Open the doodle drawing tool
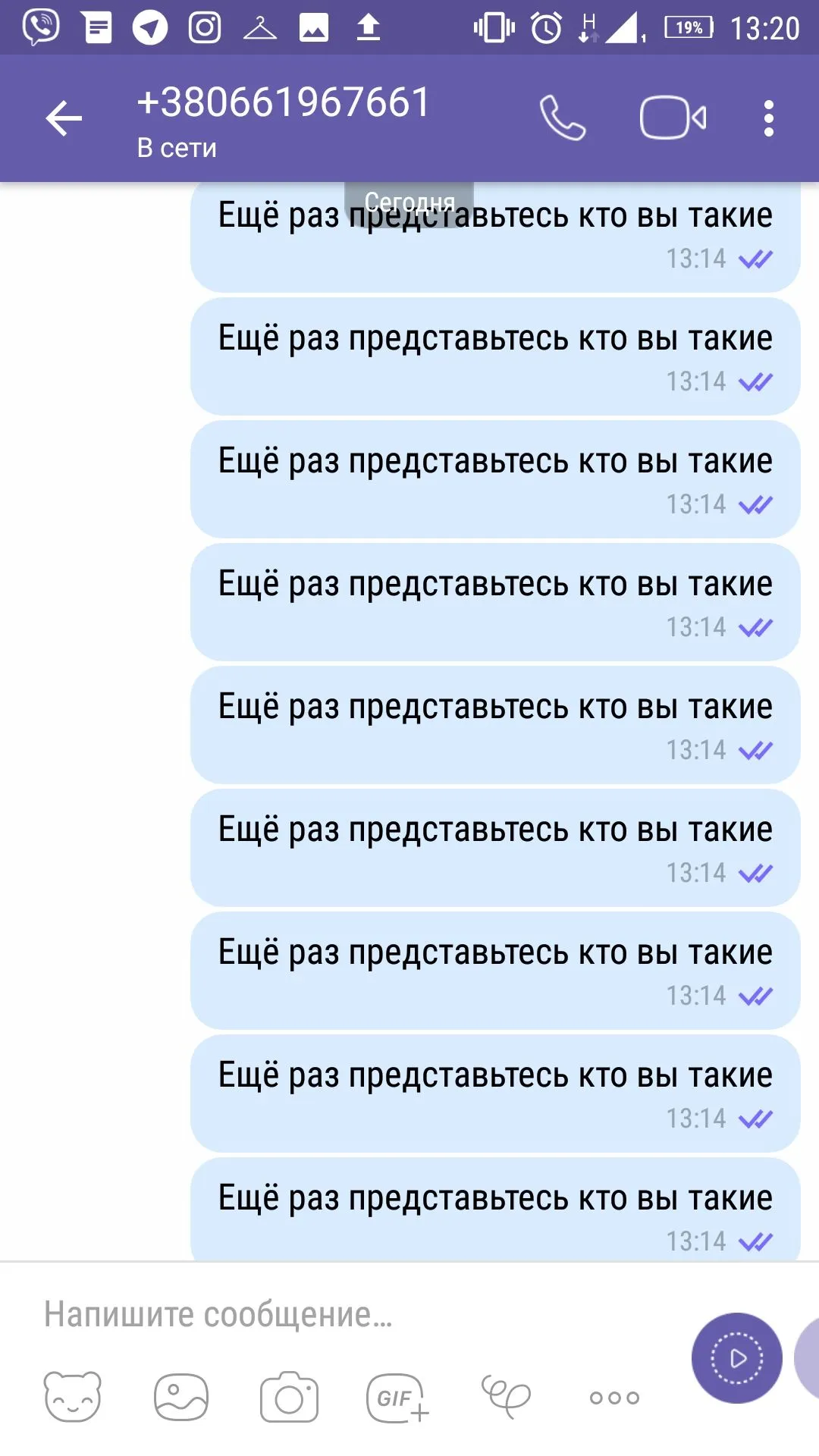Viewport: 819px width, 1456px height. (x=506, y=1396)
